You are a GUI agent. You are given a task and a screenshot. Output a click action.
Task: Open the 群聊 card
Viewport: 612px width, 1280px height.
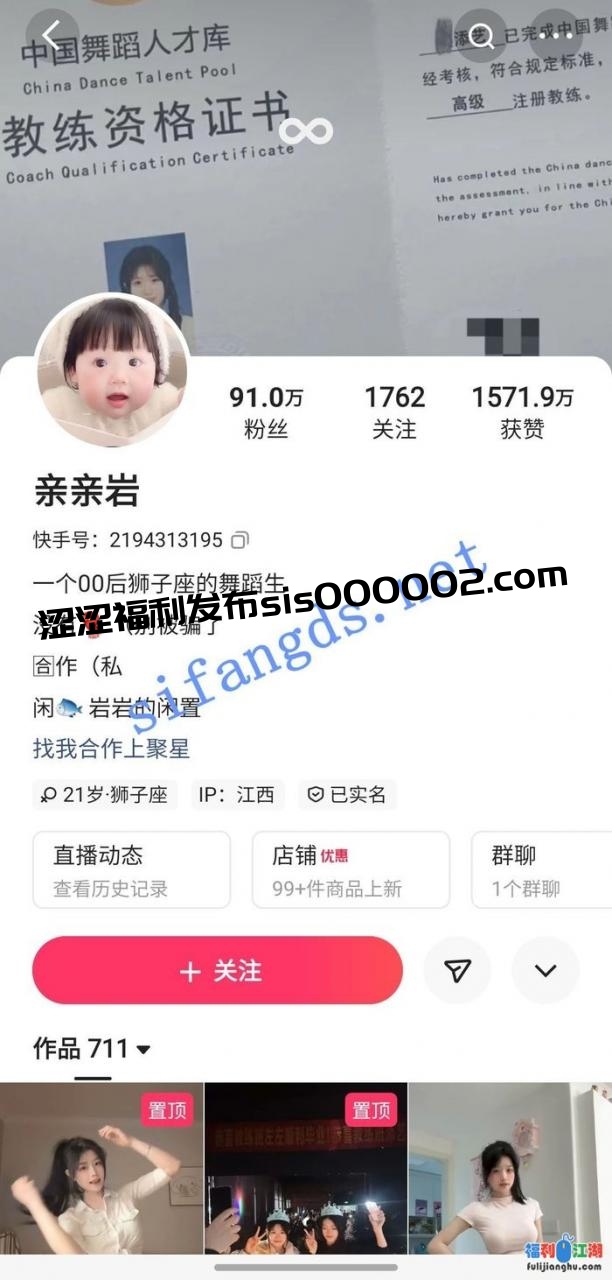pos(541,869)
